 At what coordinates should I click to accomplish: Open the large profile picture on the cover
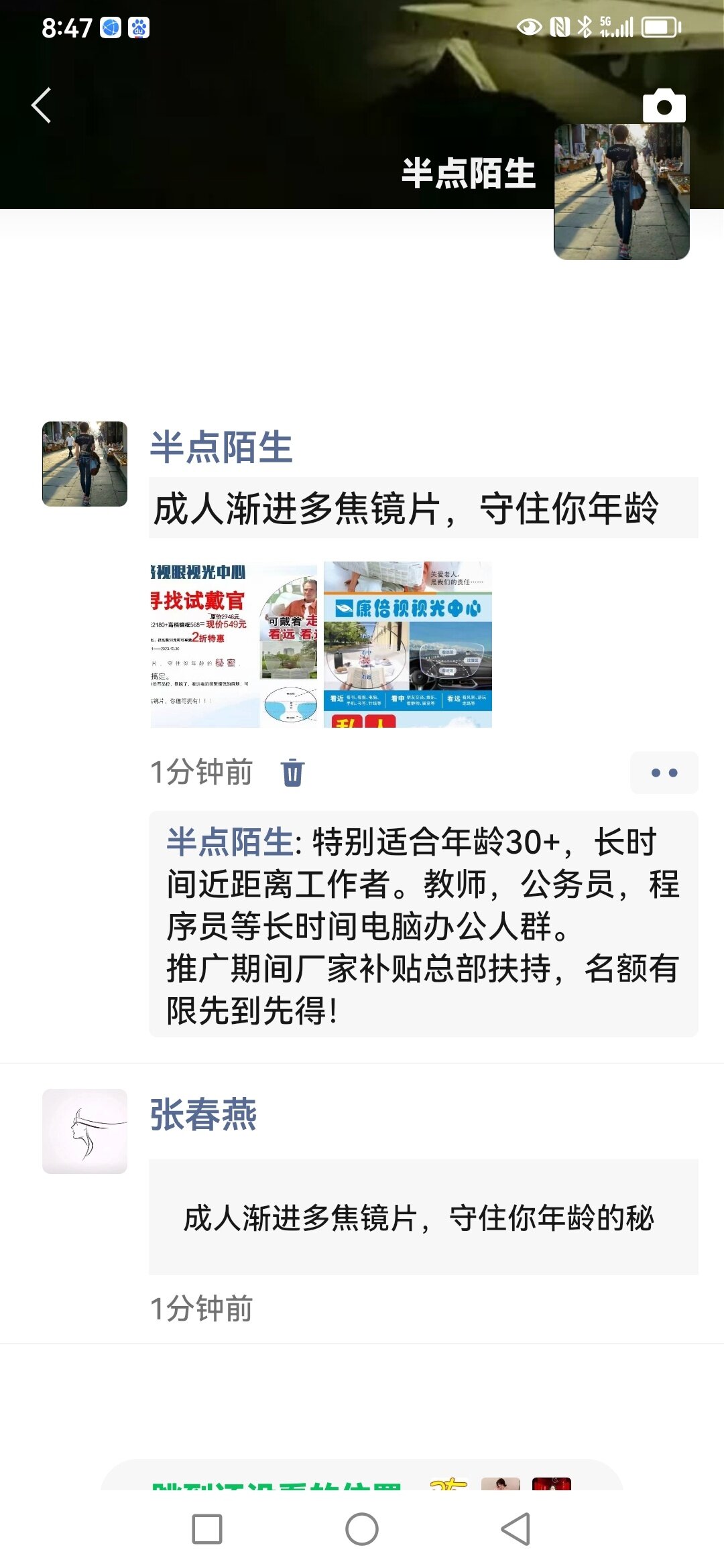(x=621, y=192)
